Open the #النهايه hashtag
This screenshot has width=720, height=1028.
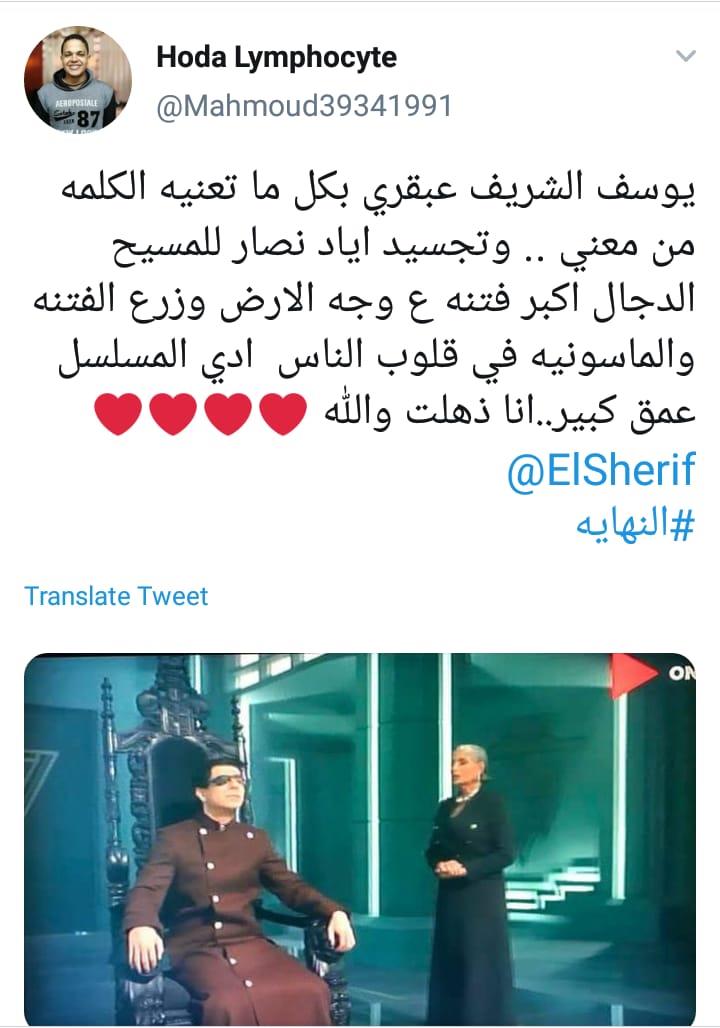click(x=634, y=526)
